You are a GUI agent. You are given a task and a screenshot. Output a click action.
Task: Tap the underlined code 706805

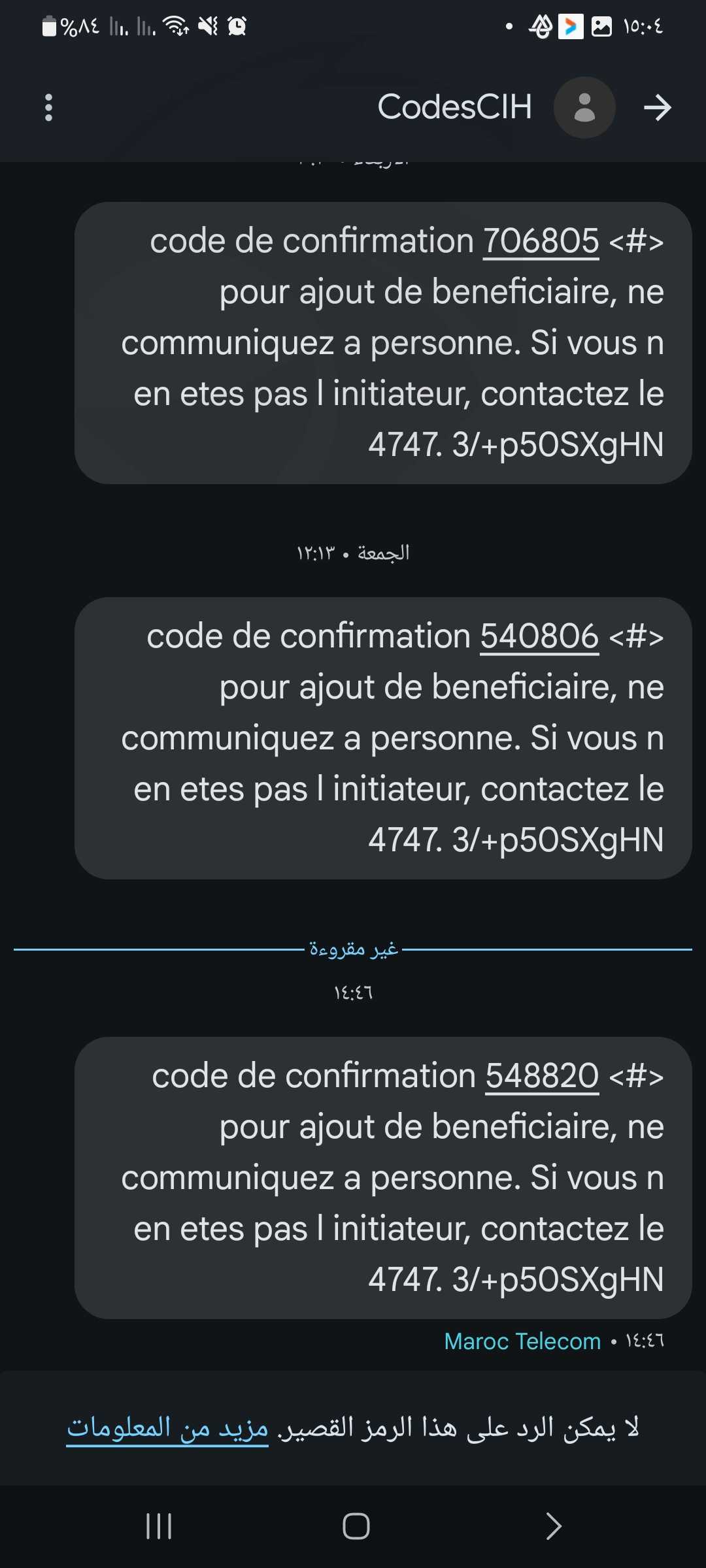tap(541, 241)
